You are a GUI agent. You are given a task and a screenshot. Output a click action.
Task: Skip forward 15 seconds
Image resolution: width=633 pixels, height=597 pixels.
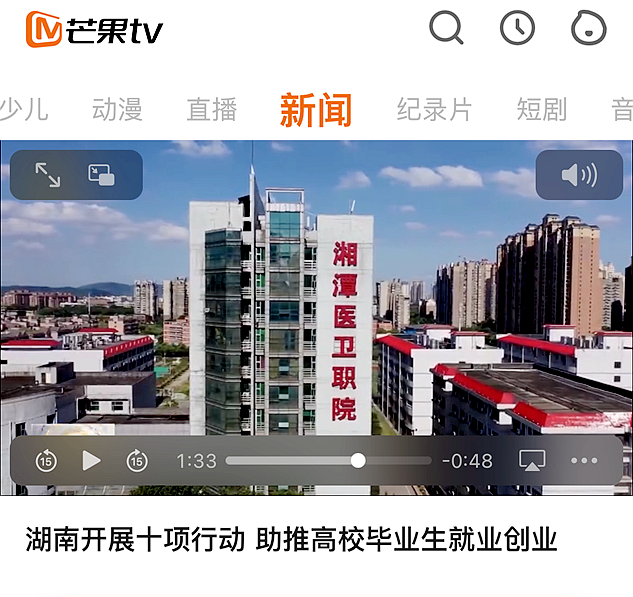137,461
